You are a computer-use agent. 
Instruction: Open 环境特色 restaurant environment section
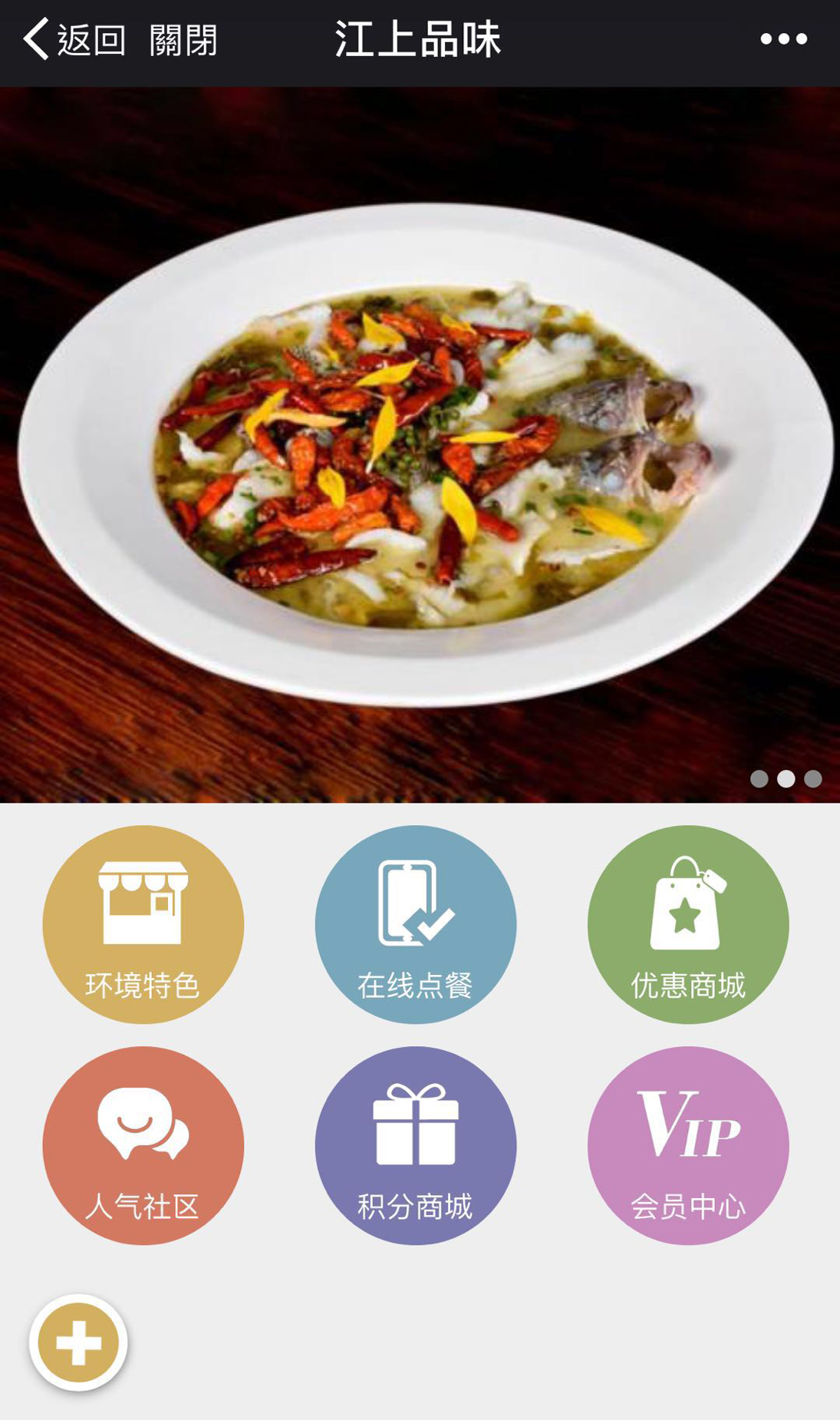pyautogui.click(x=143, y=924)
